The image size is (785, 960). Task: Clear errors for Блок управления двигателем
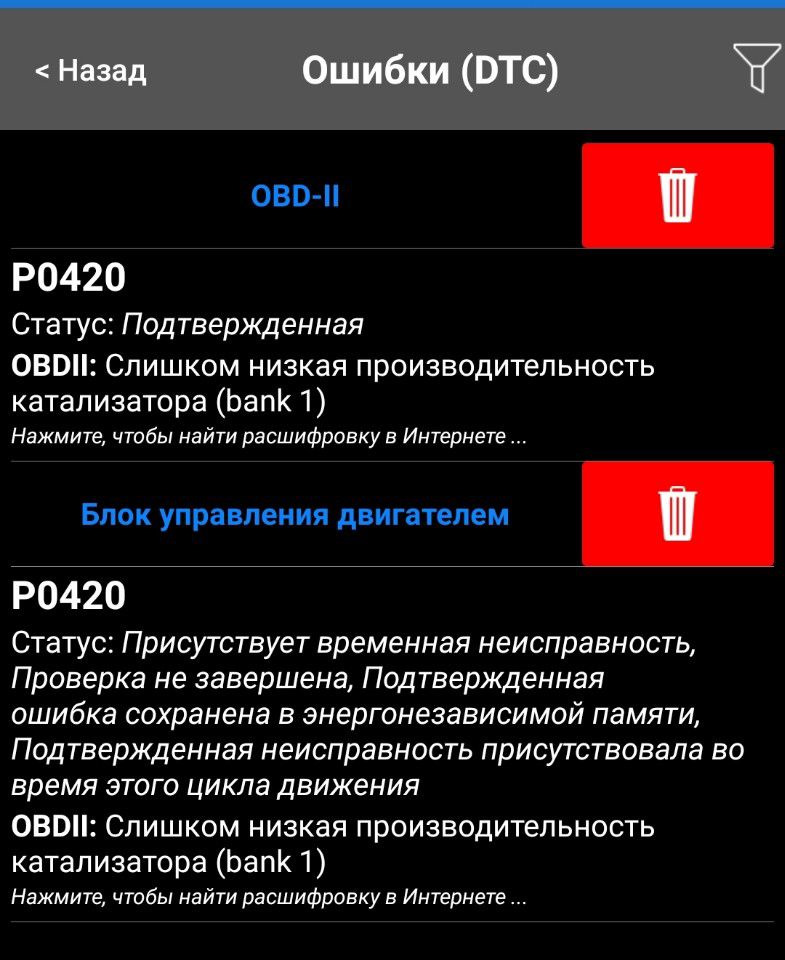[x=677, y=514]
